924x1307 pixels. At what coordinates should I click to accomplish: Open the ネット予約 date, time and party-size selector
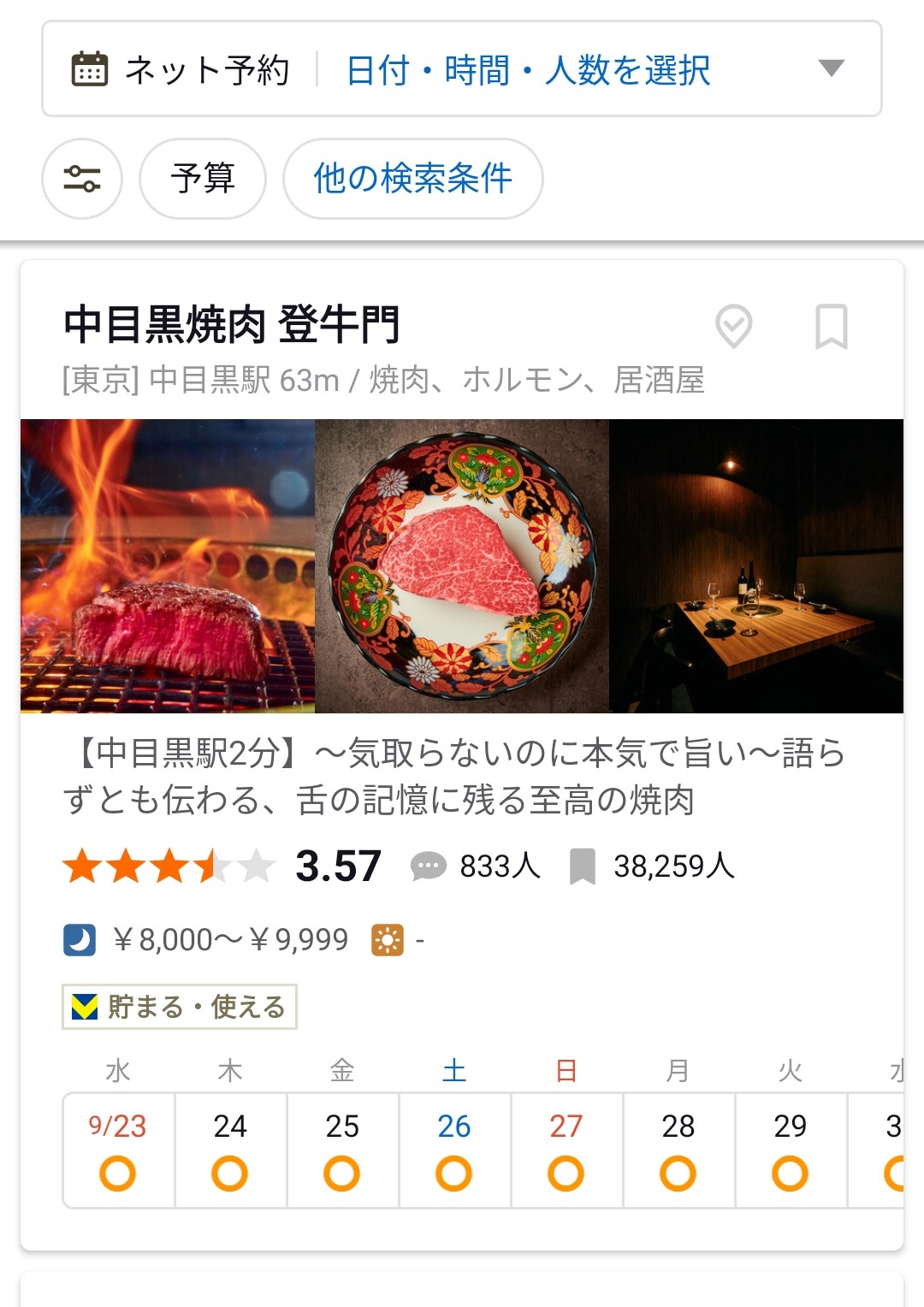462,69
